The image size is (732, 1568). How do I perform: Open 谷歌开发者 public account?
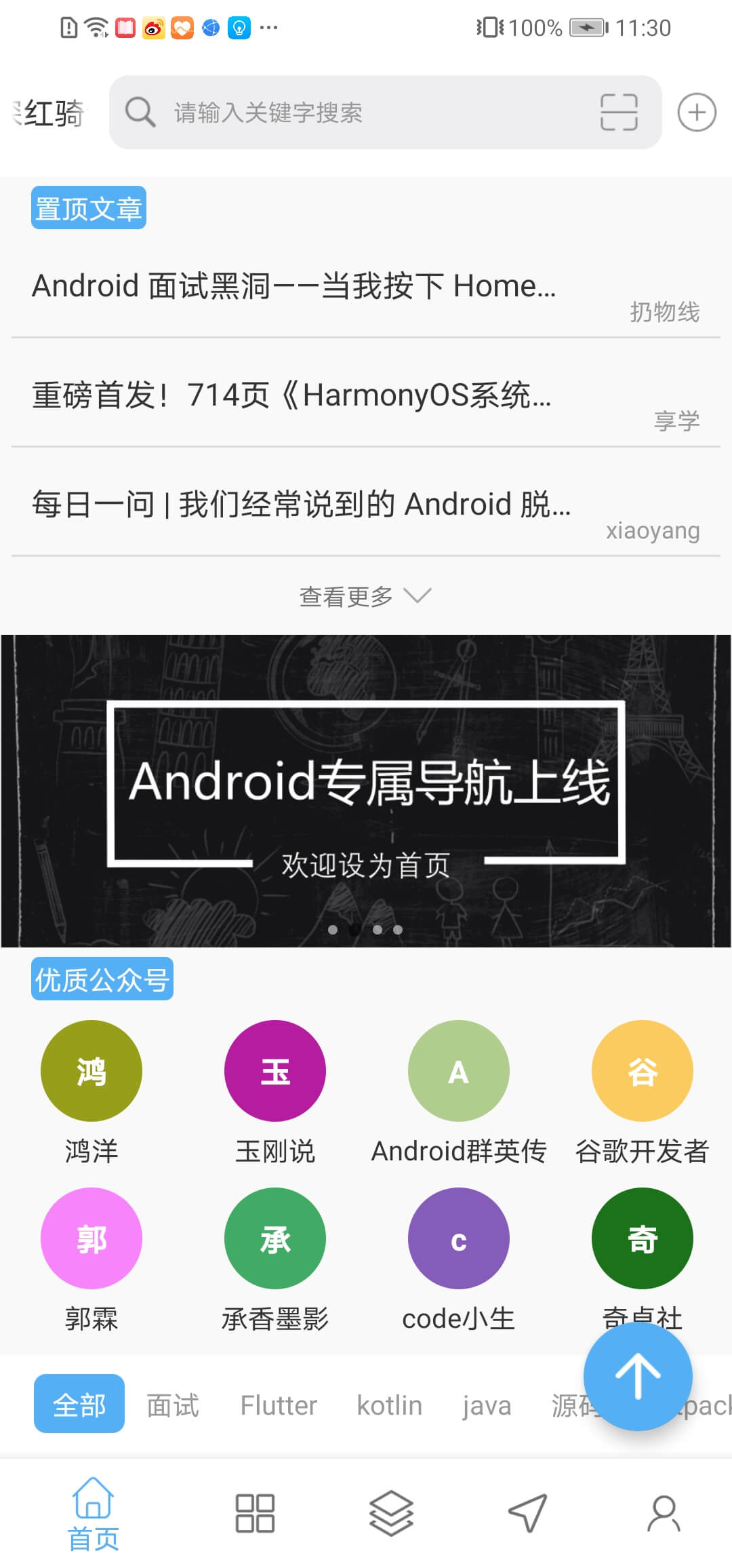tap(642, 1072)
